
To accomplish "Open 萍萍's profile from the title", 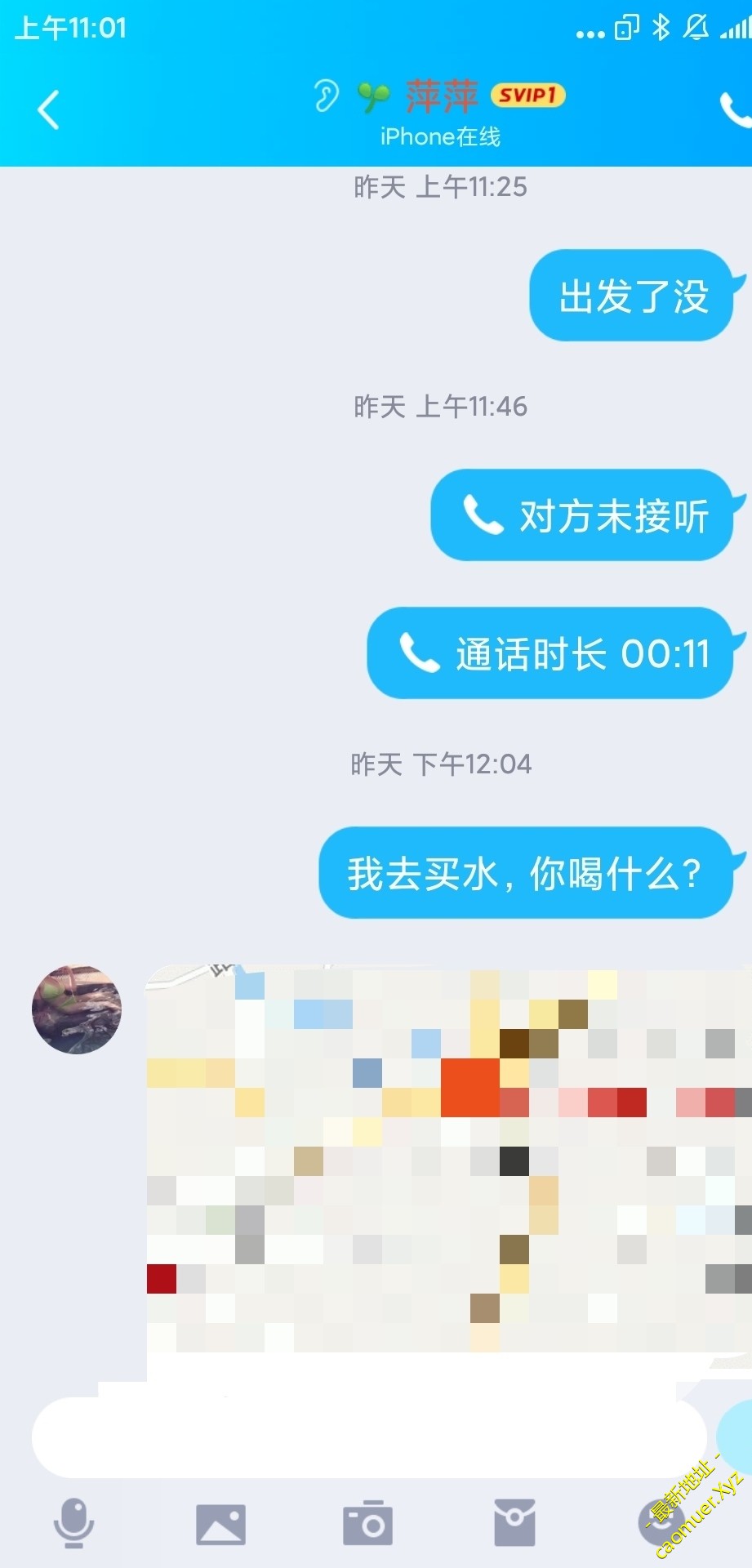I will (x=441, y=98).
